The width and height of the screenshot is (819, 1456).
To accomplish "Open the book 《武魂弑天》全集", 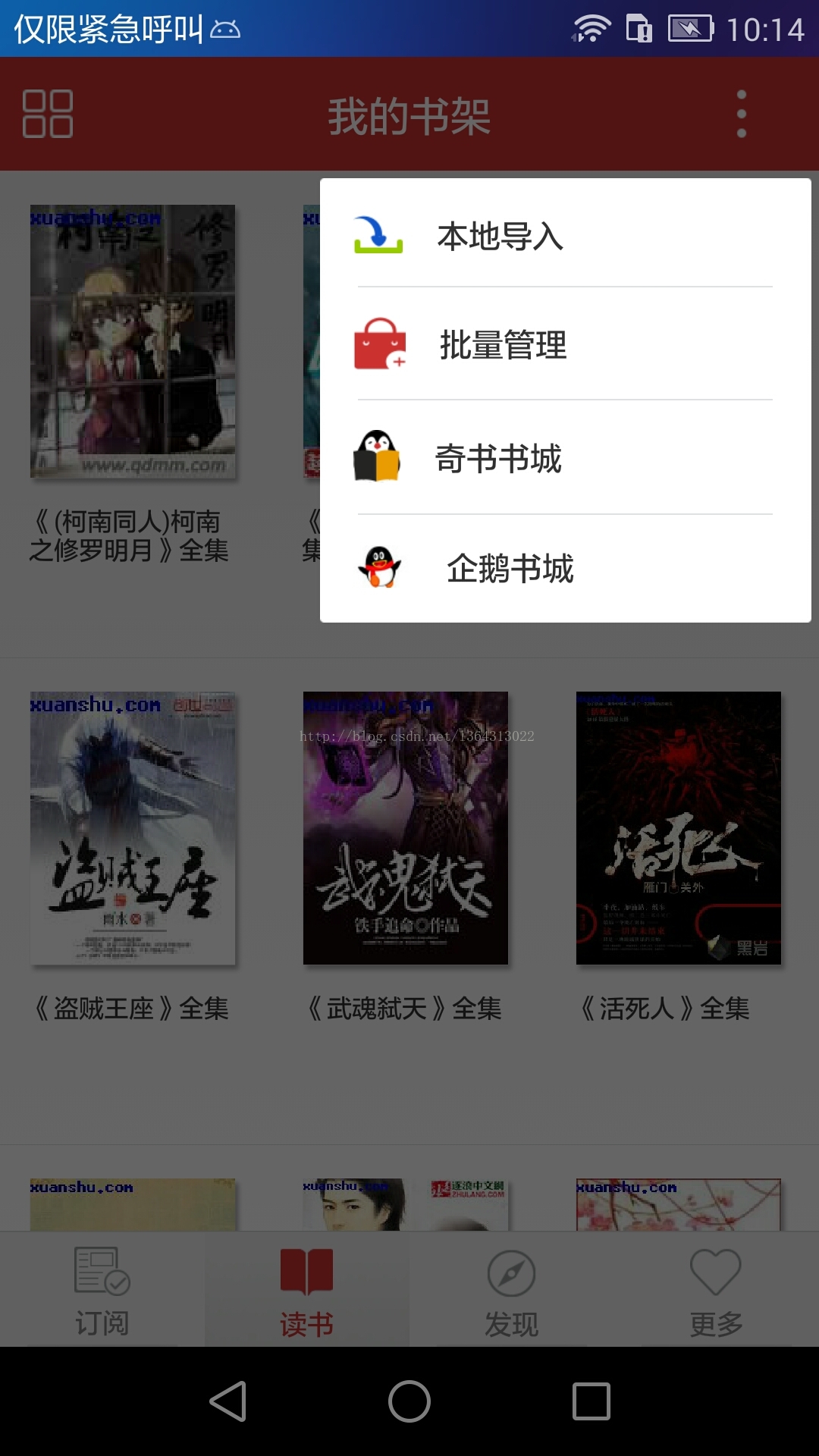I will point(406,828).
